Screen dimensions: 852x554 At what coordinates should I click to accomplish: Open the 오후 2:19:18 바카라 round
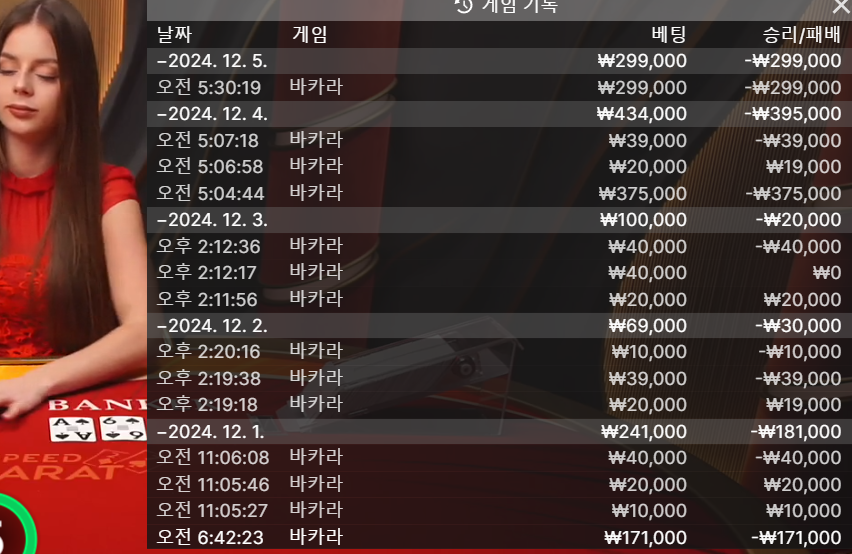(x=499, y=405)
